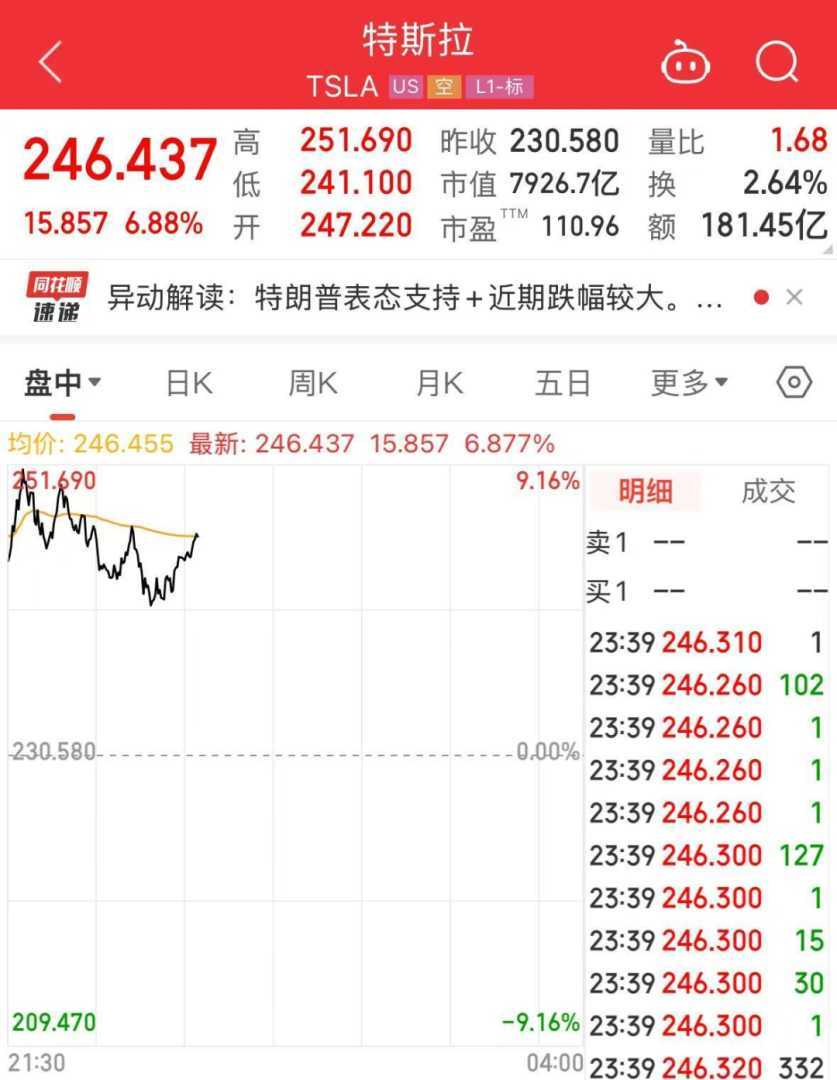Select the 成交 tab
837x1080 pixels.
tap(768, 491)
